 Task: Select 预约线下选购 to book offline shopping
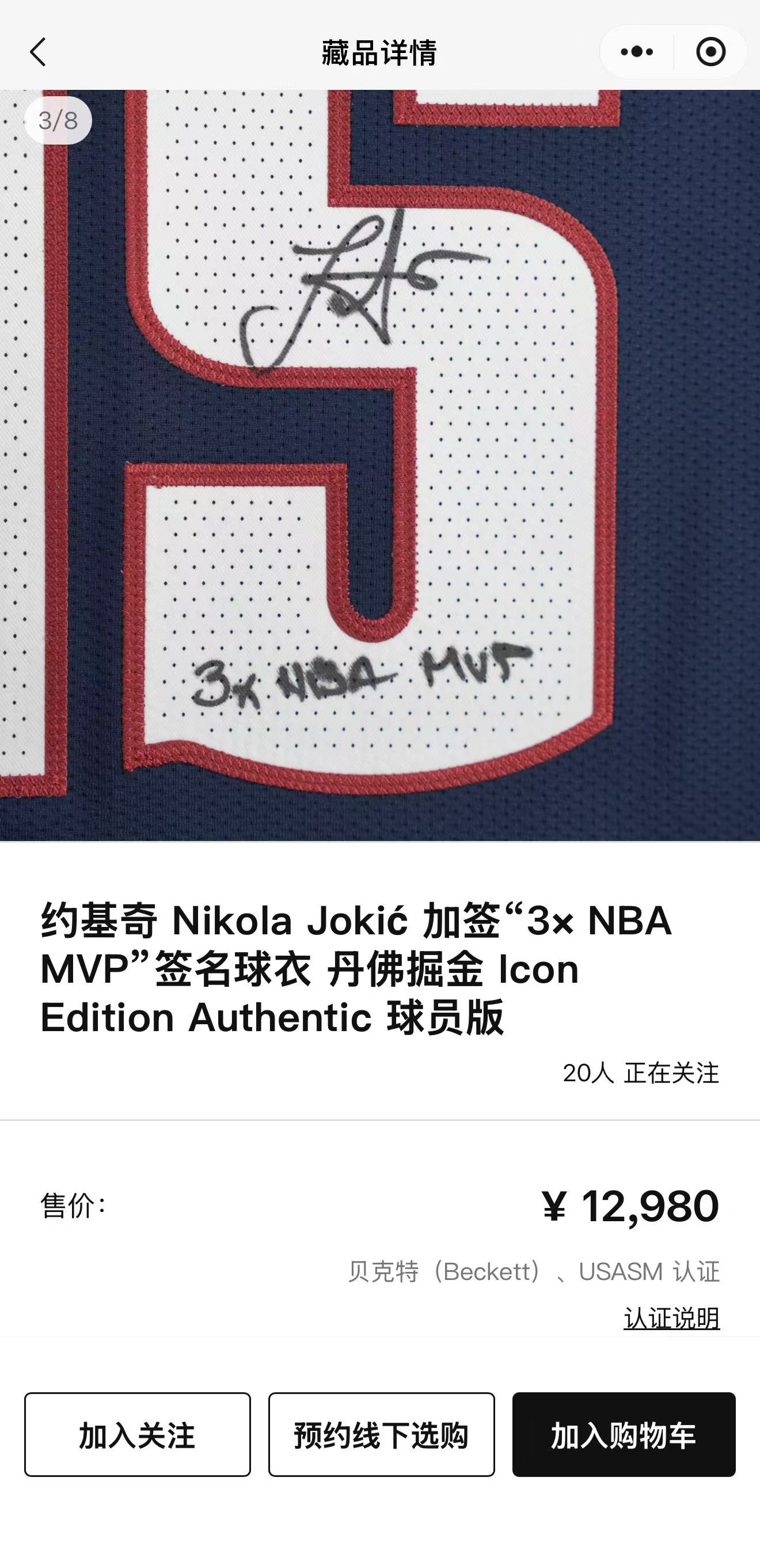382,1435
